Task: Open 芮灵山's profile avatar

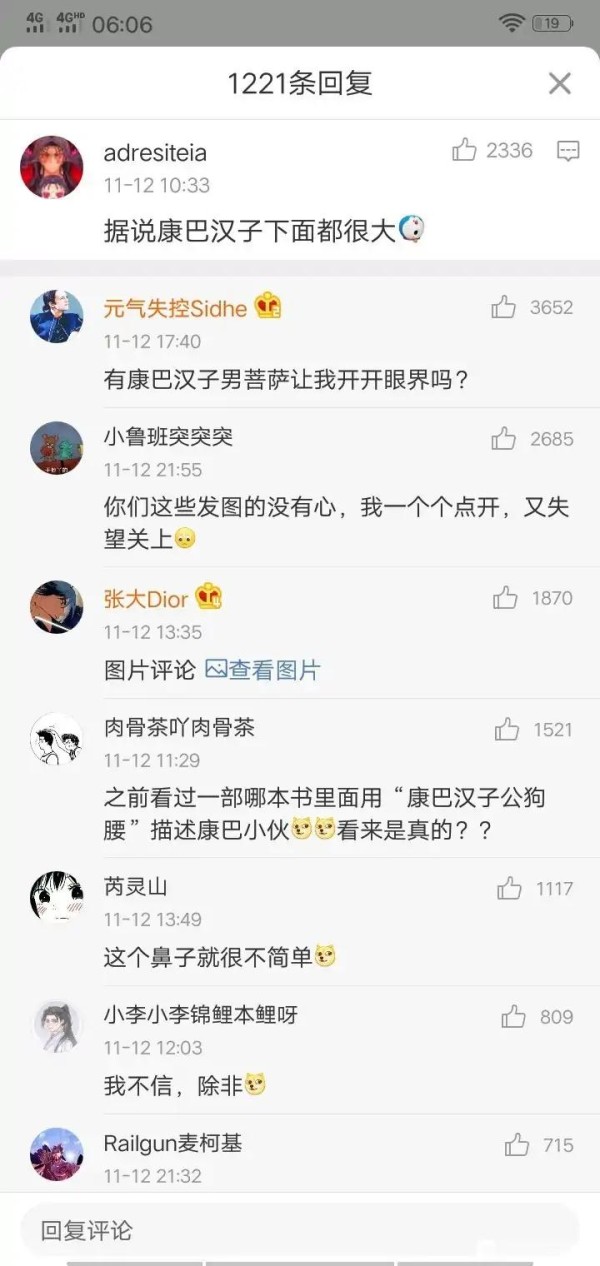Action: (x=56, y=896)
